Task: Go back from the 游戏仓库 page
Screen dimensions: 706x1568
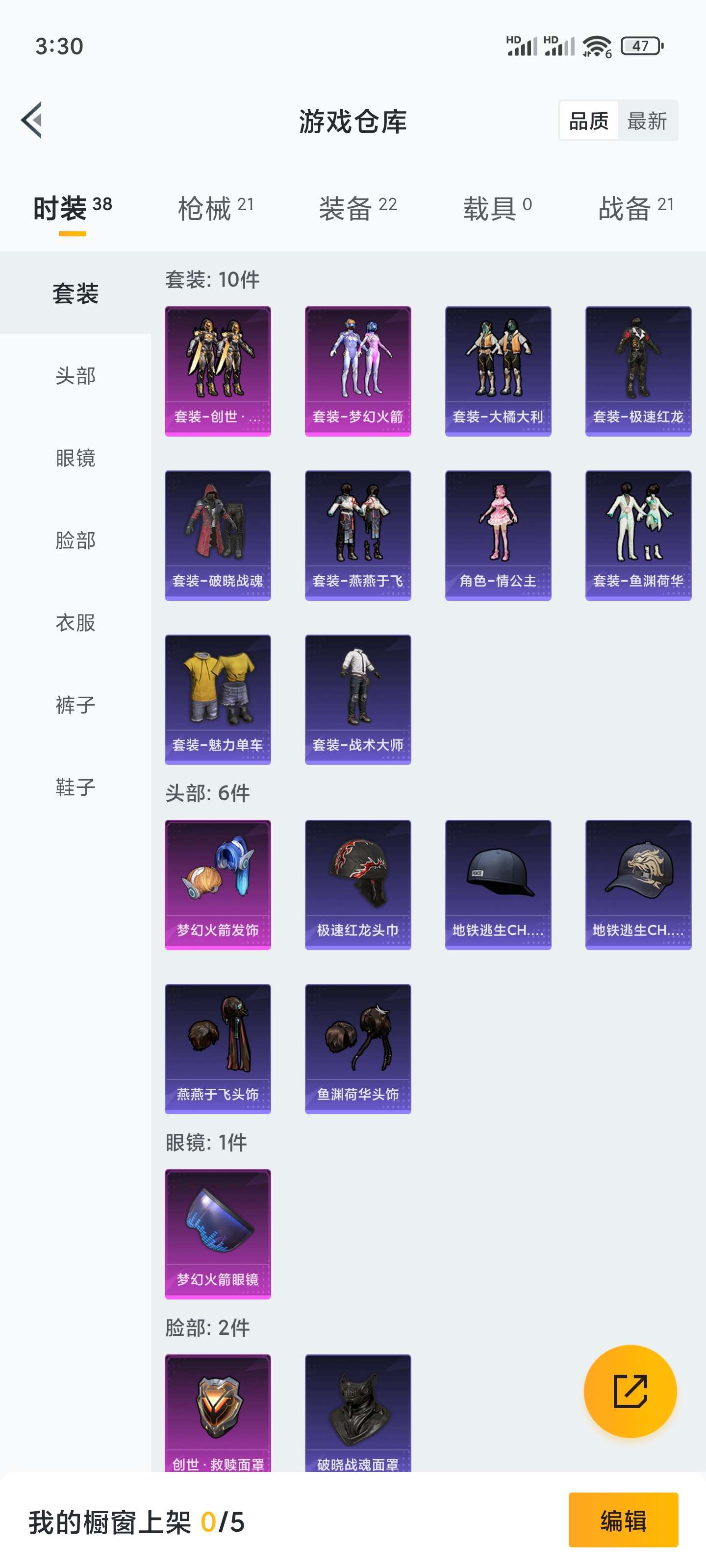Action: [x=33, y=120]
